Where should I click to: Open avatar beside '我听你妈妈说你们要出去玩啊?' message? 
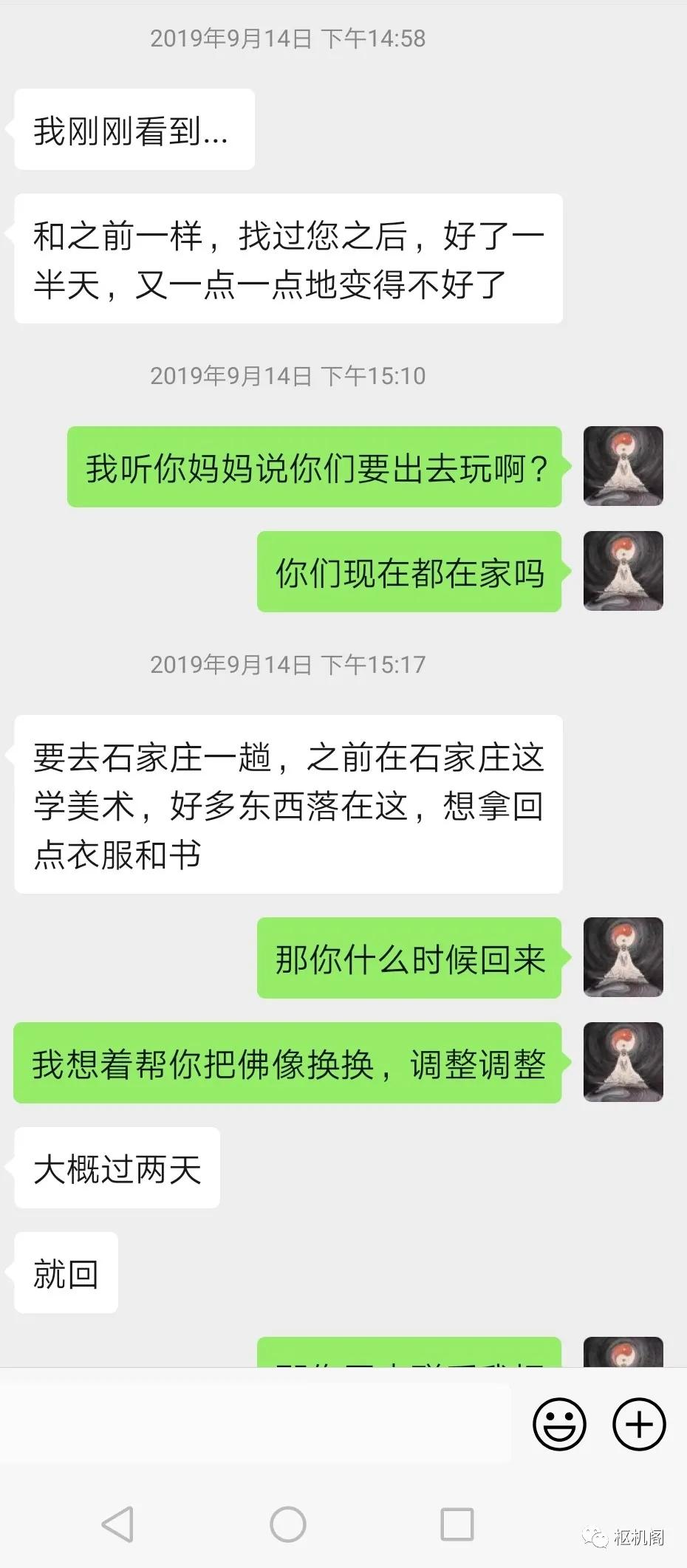pyautogui.click(x=623, y=466)
